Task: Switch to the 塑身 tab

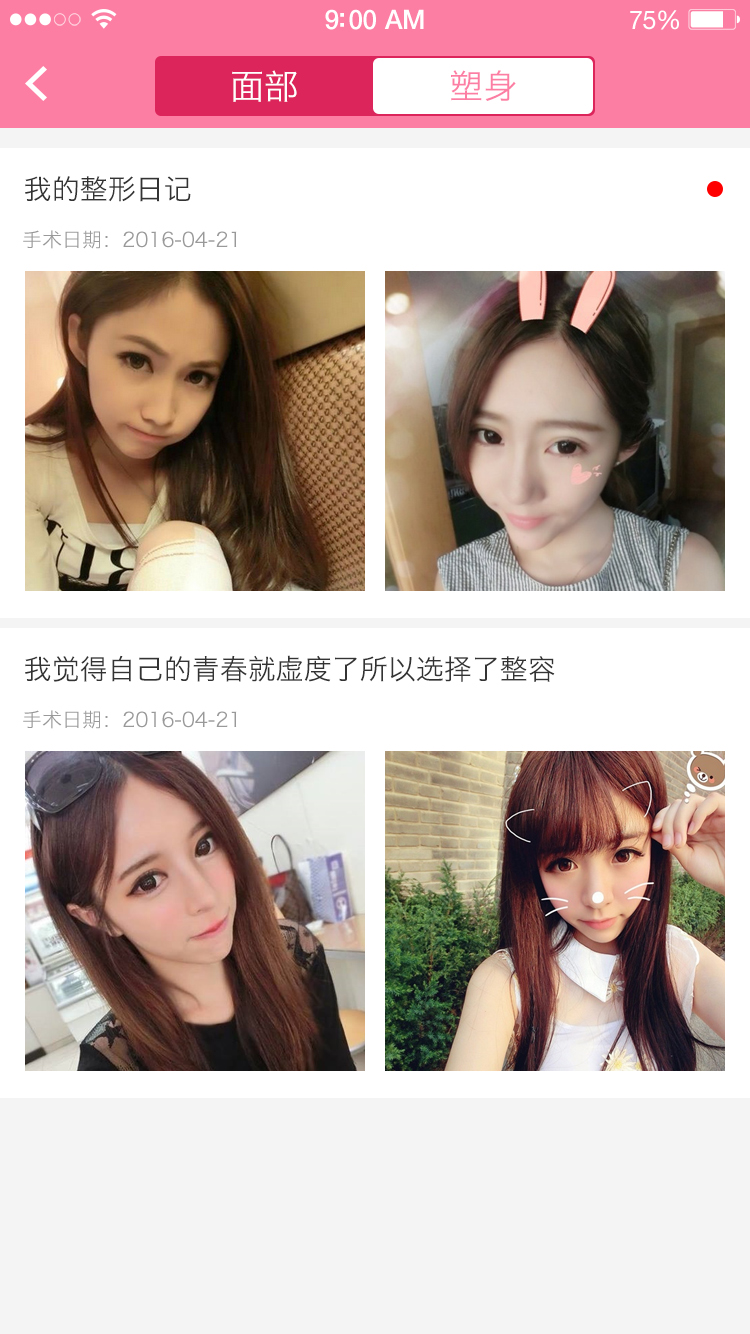Action: point(483,87)
